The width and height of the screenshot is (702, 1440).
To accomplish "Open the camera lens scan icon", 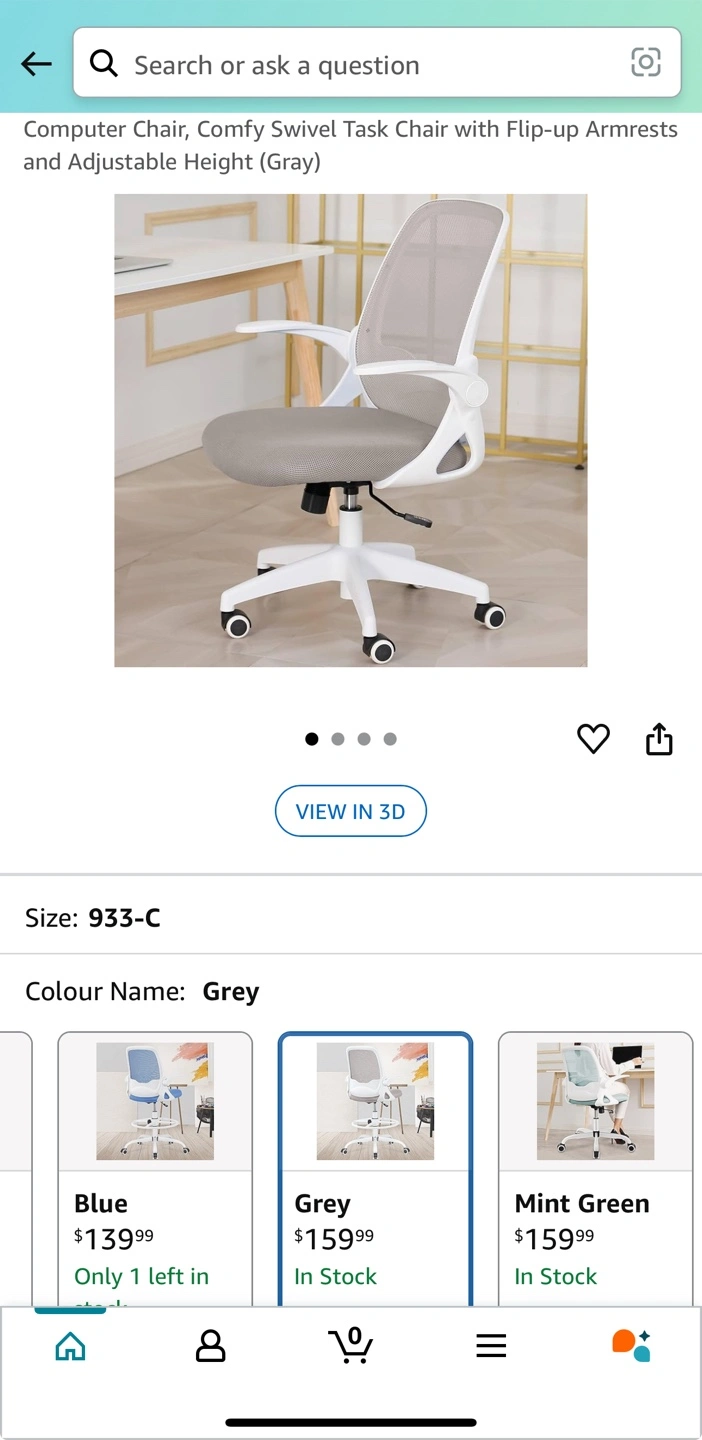I will tap(646, 63).
